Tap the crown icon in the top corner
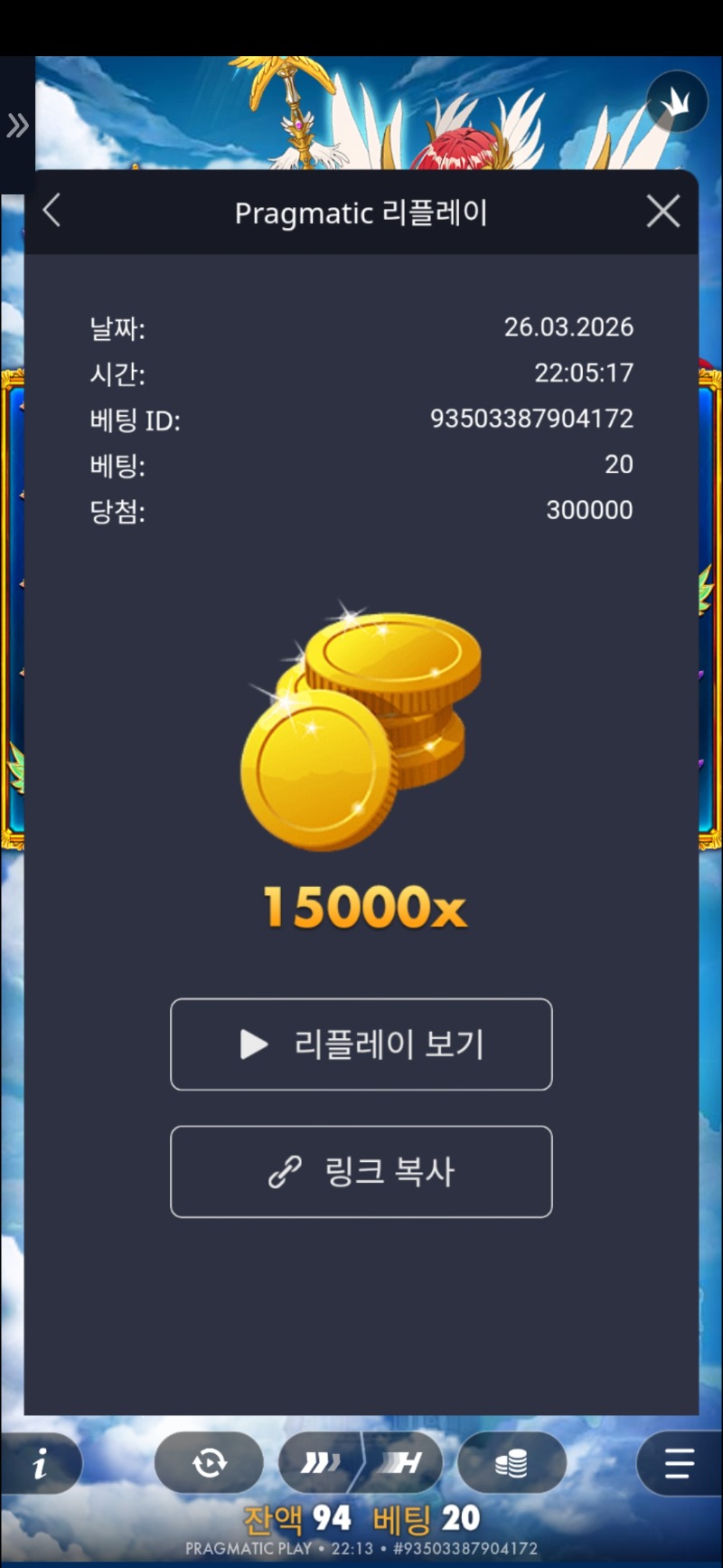The width and height of the screenshot is (723, 1568). (676, 102)
